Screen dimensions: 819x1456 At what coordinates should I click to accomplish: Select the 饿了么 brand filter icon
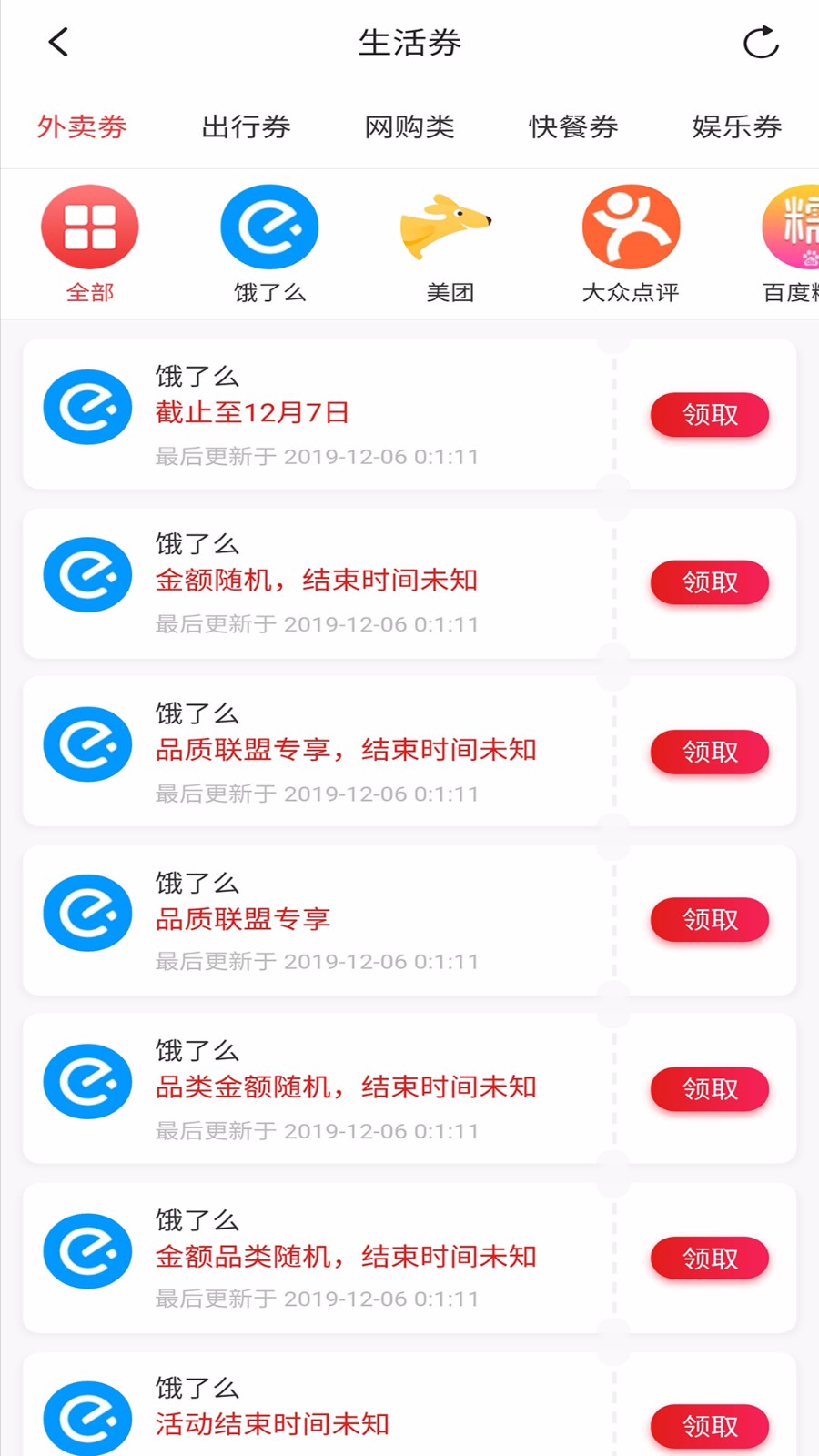tap(269, 225)
